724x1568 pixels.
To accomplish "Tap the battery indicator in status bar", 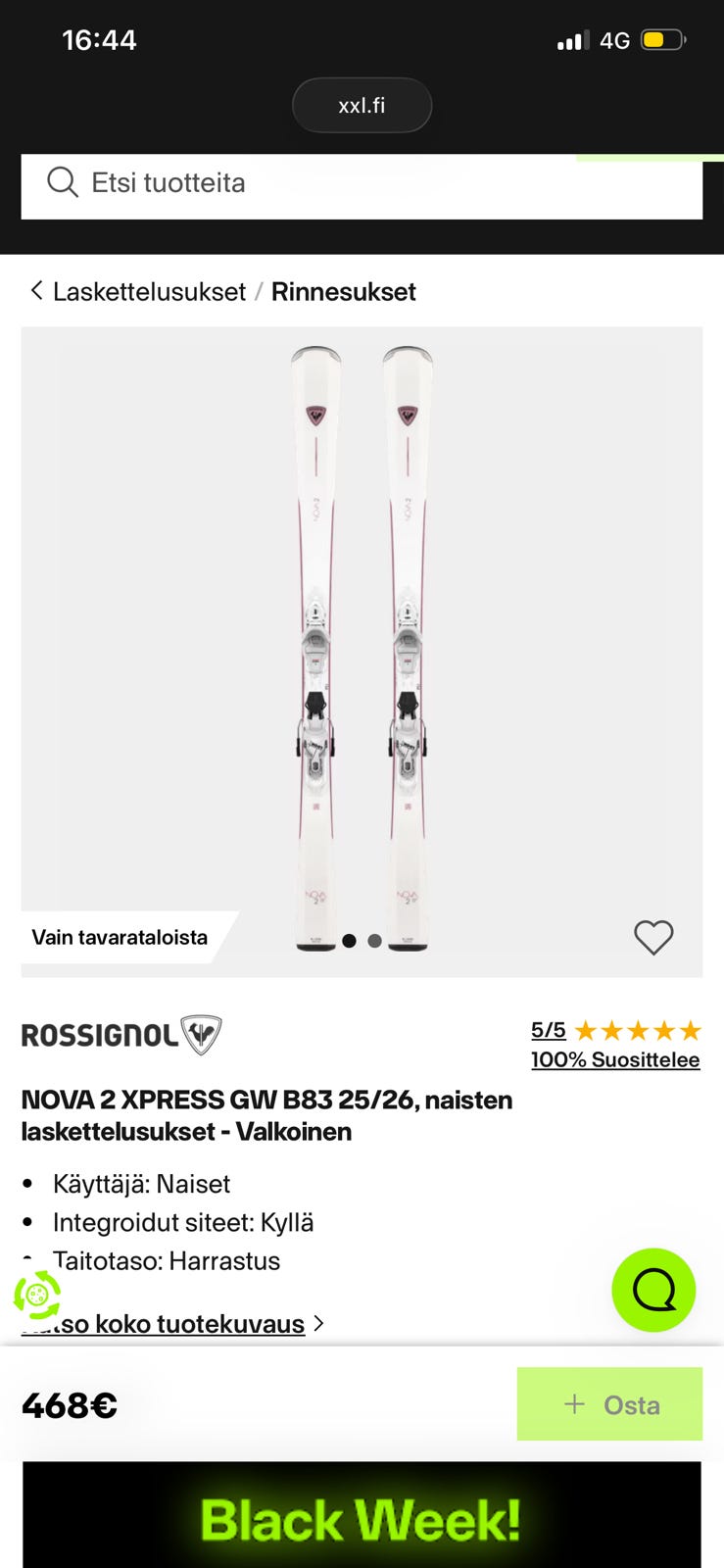I will click(662, 39).
